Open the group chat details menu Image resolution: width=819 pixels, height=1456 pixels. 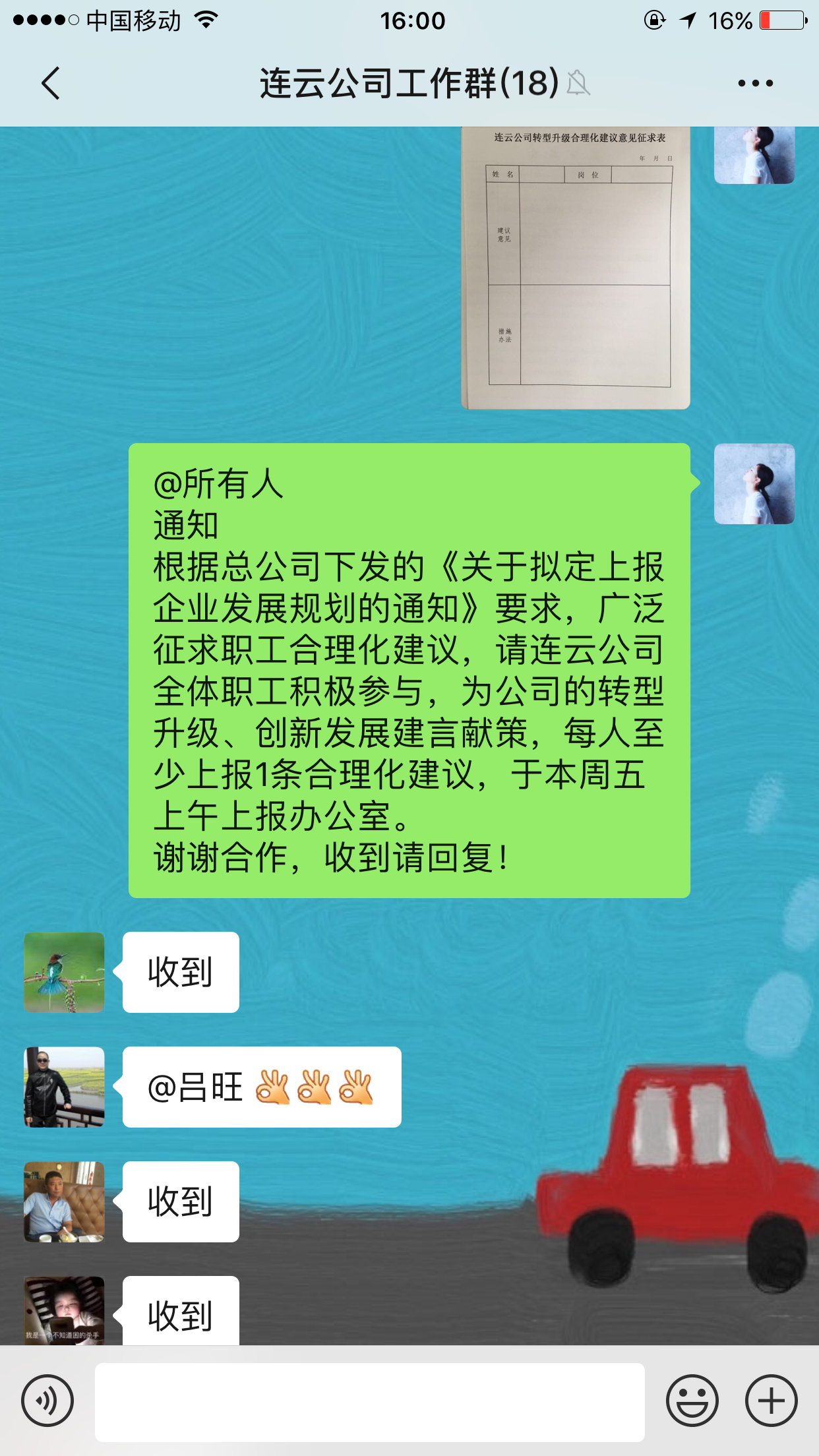[755, 83]
